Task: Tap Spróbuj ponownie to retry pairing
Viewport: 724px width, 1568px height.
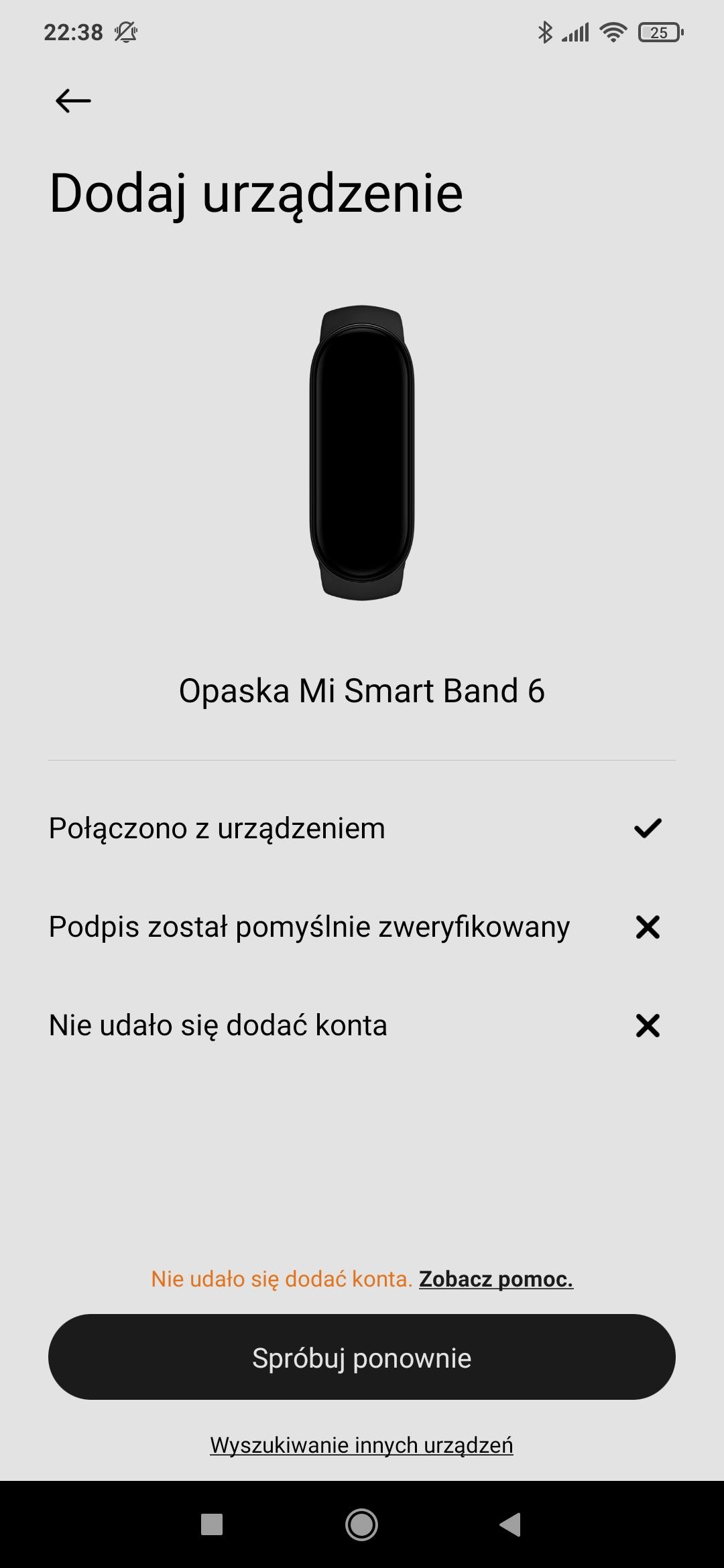Action: (361, 1358)
